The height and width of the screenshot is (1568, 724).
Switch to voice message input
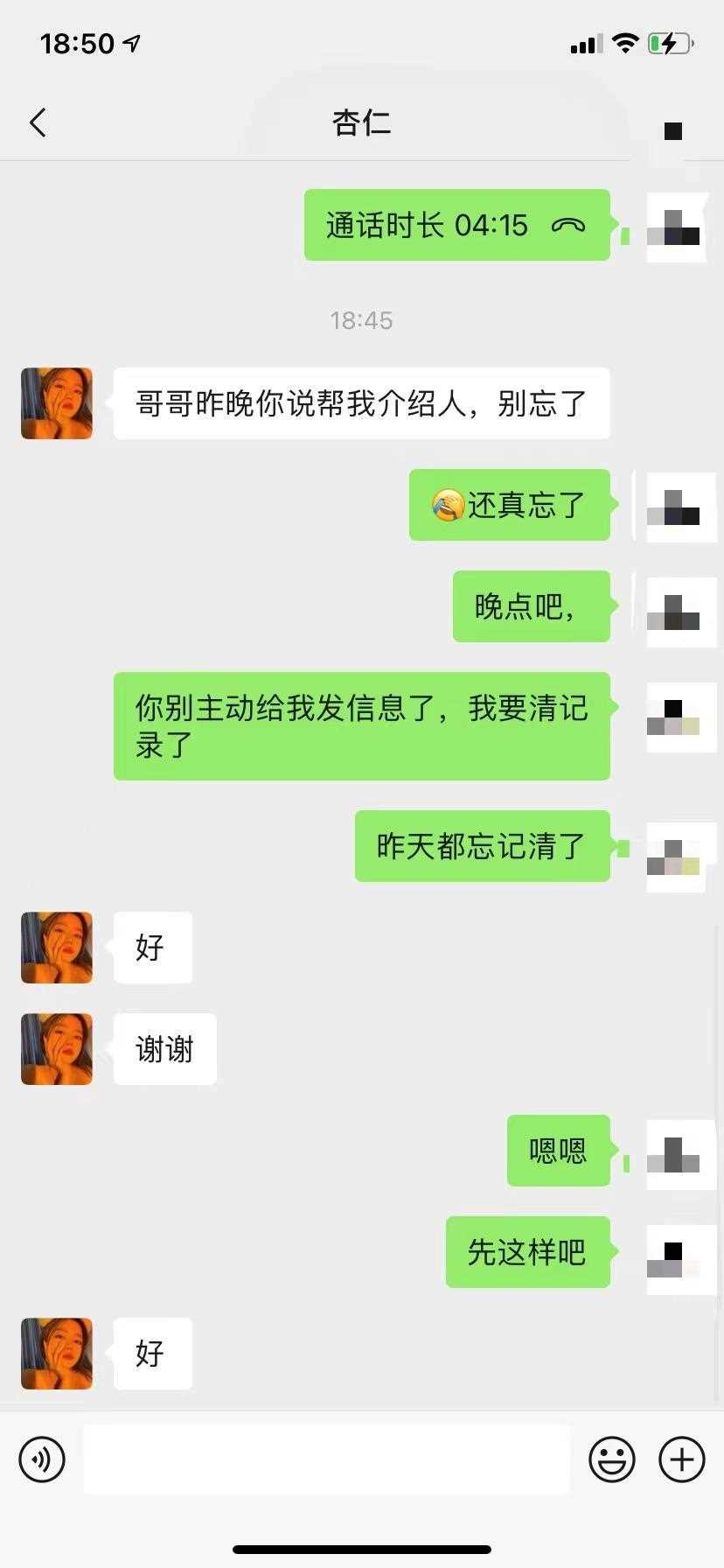(42, 1459)
